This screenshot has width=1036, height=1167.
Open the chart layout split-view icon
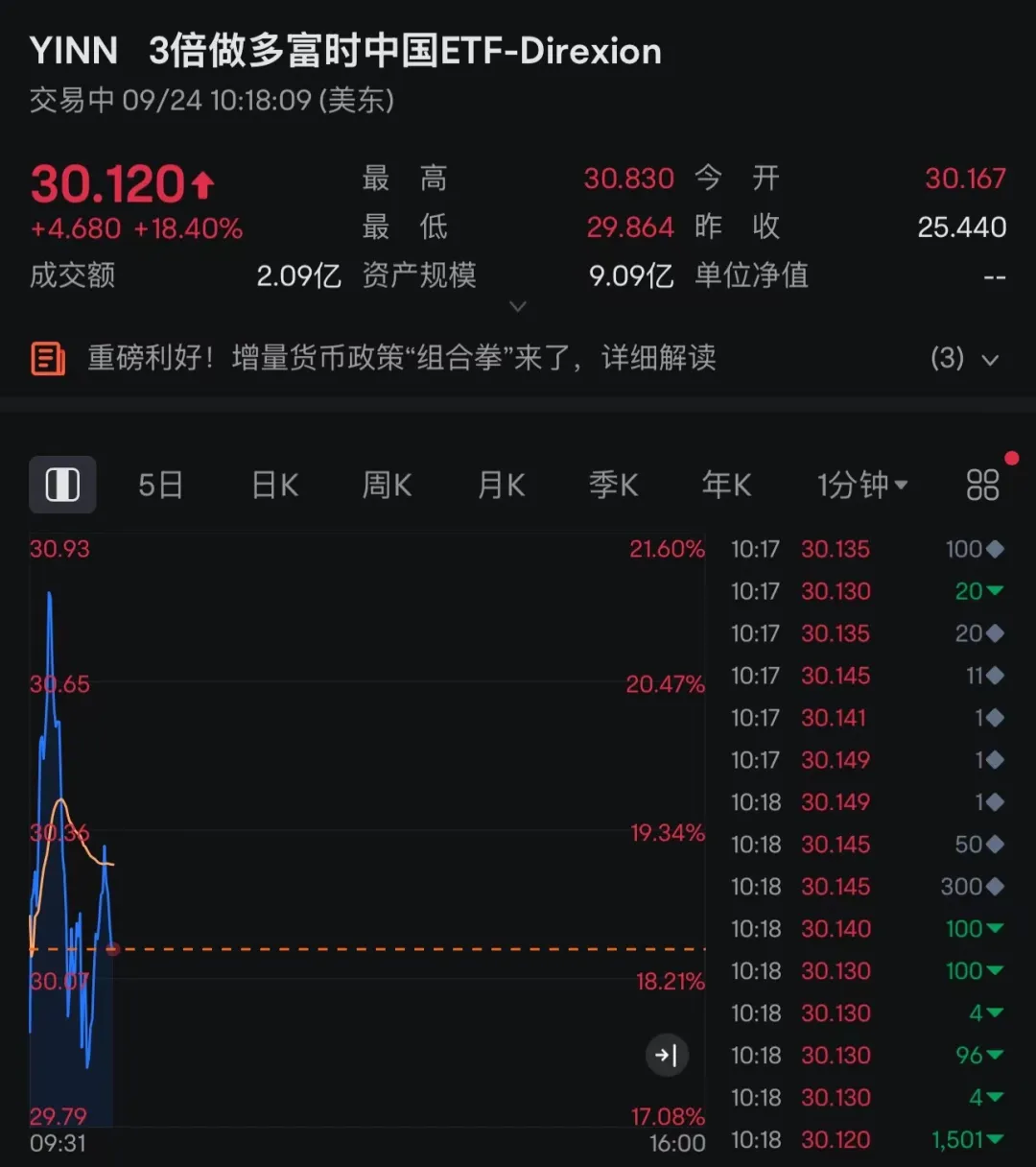pos(61,485)
